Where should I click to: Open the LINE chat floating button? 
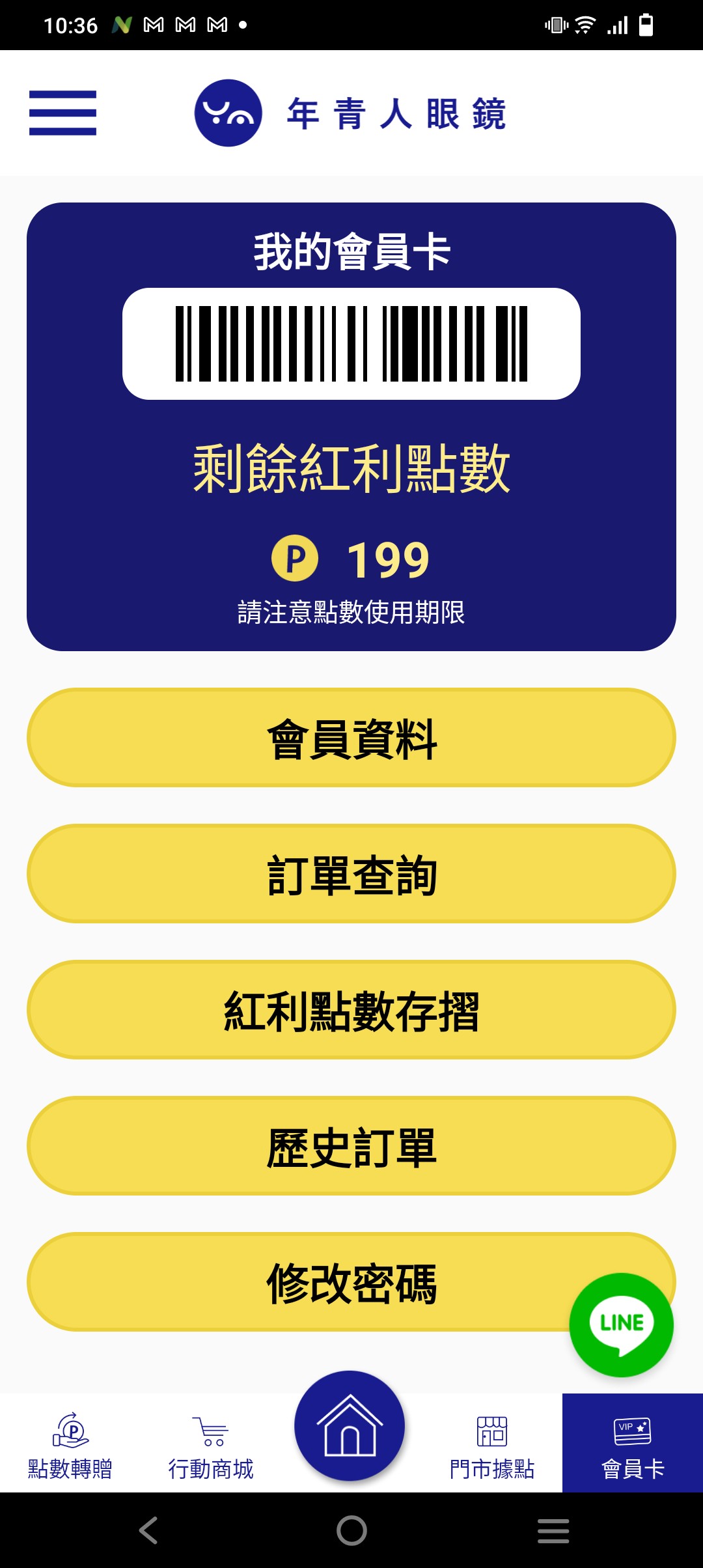point(621,1324)
